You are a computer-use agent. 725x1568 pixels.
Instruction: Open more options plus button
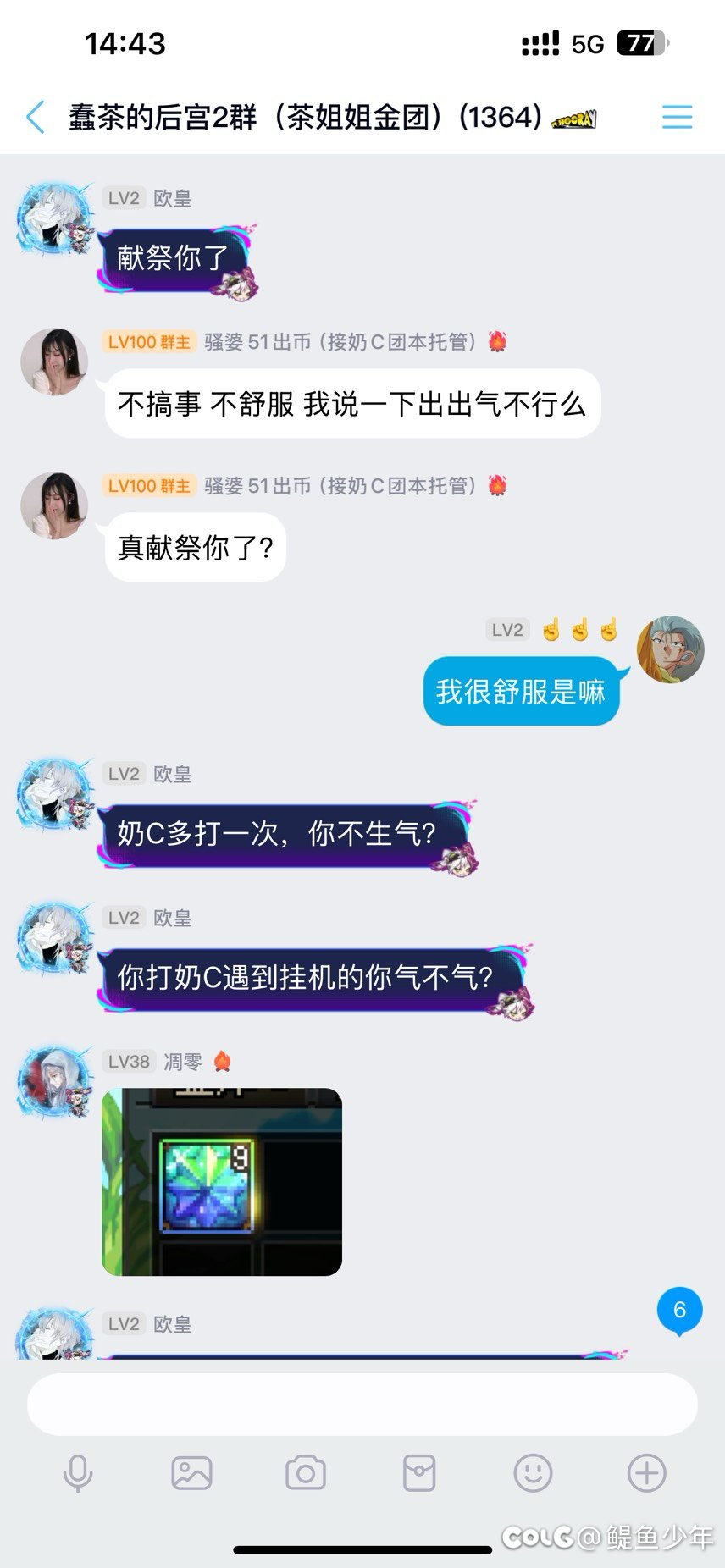pyautogui.click(x=646, y=1473)
